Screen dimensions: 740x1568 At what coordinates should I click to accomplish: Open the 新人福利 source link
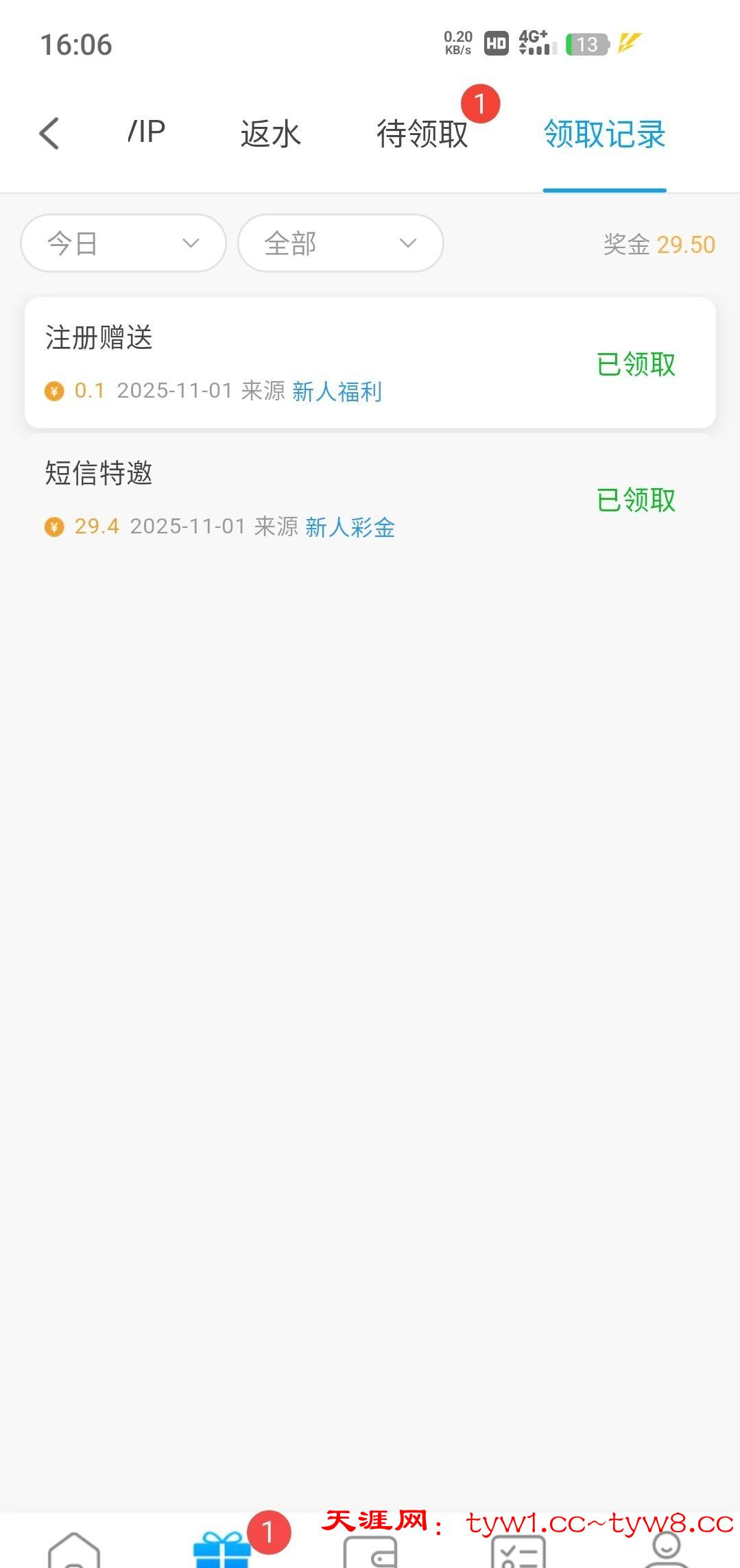pyautogui.click(x=337, y=391)
